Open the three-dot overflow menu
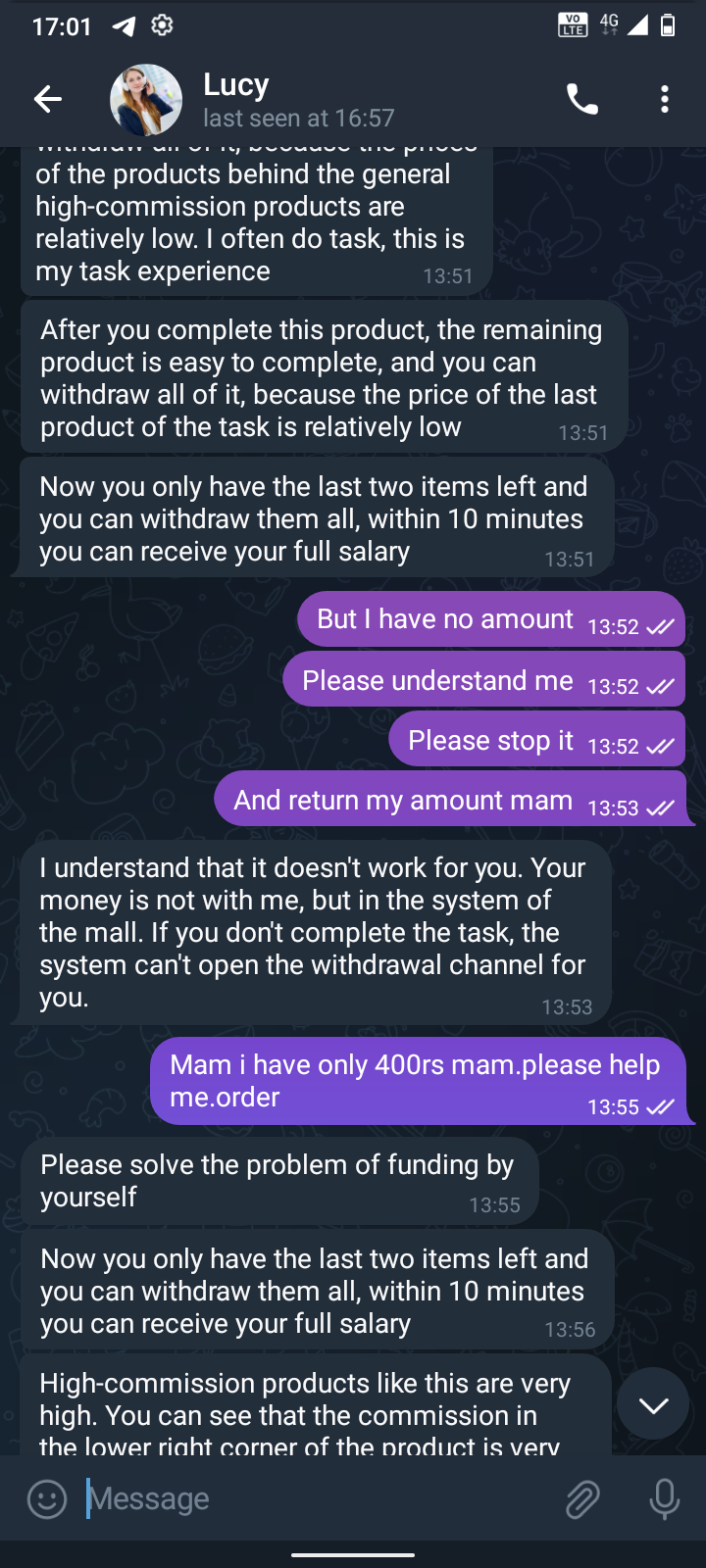706x1568 pixels. coord(665,99)
